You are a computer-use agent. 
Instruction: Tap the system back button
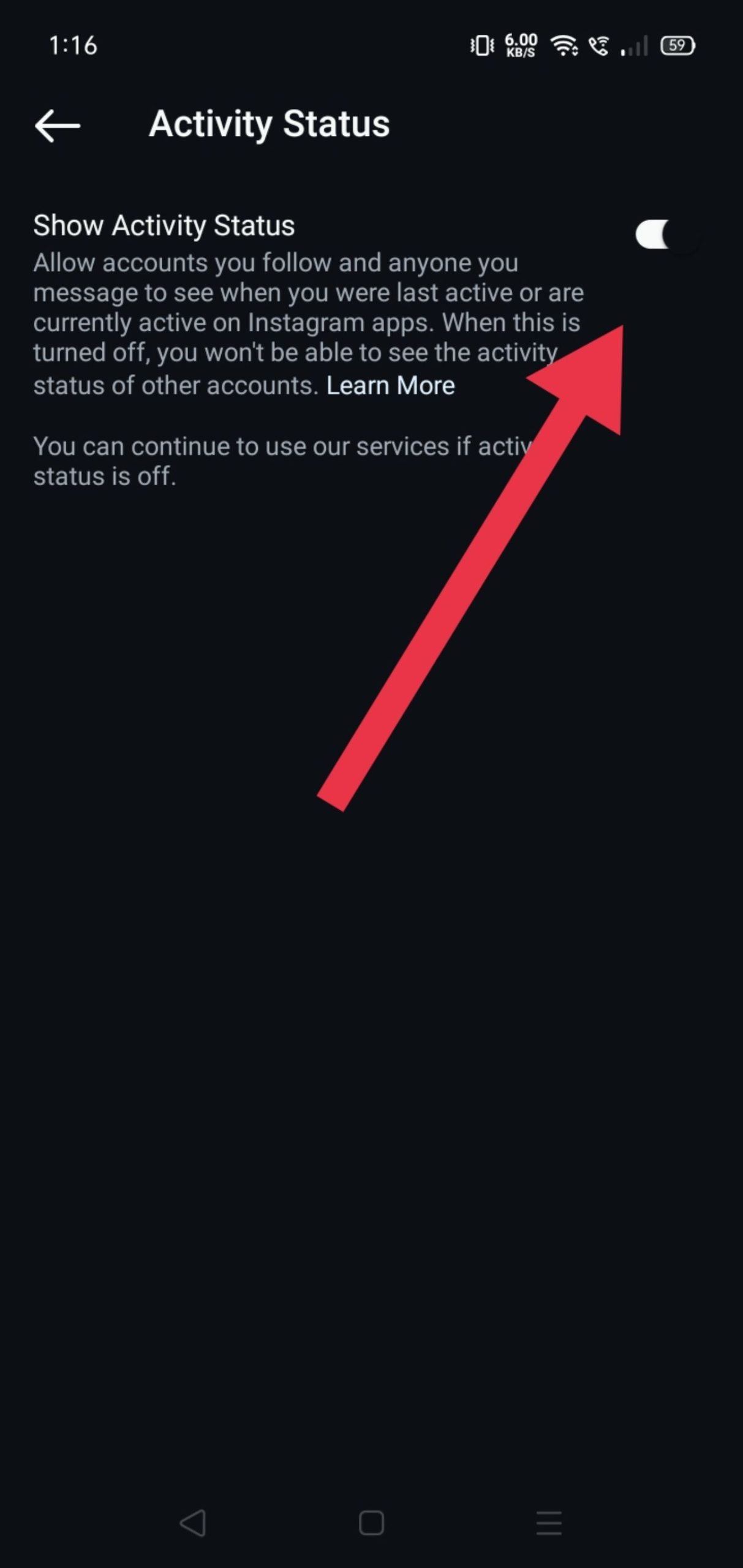(x=192, y=1523)
